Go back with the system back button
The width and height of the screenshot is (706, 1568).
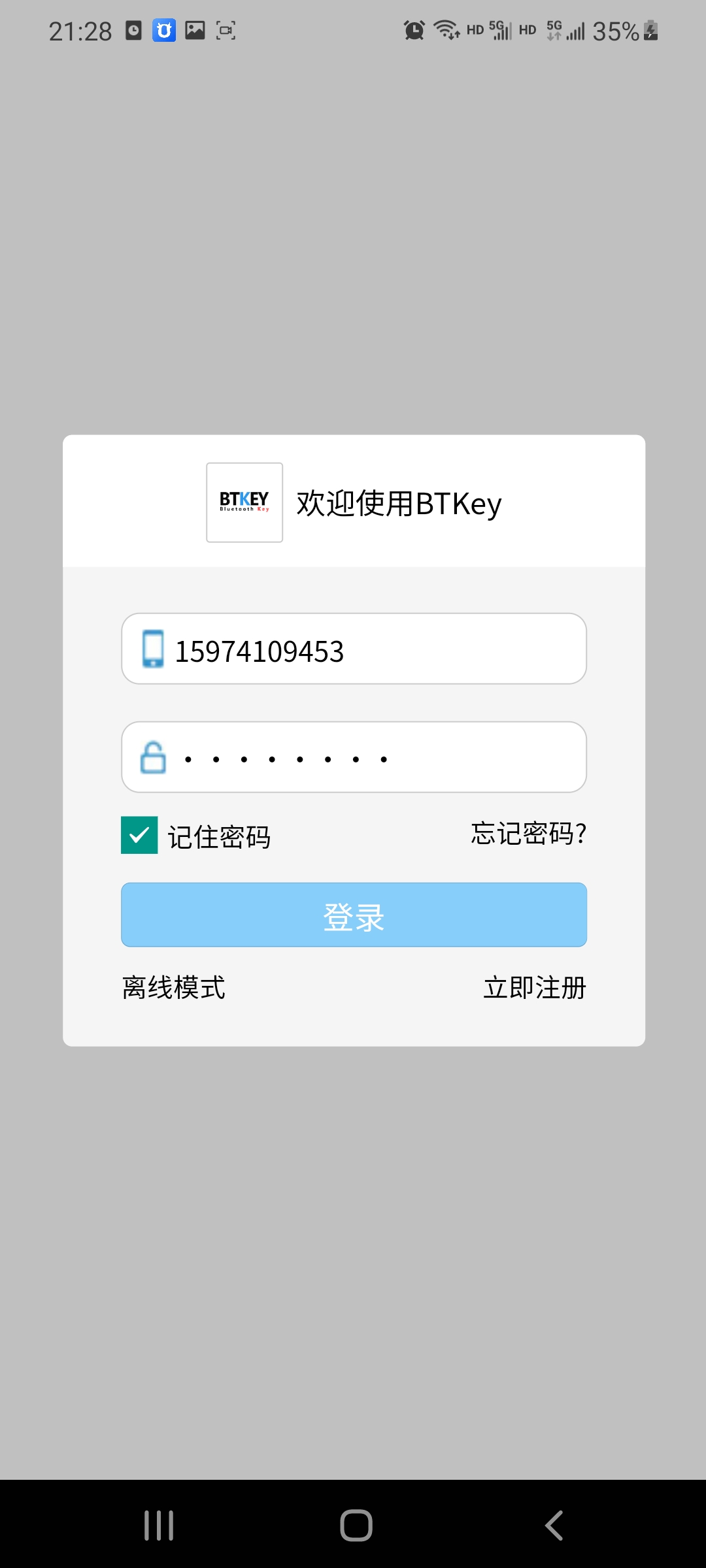[554, 1526]
